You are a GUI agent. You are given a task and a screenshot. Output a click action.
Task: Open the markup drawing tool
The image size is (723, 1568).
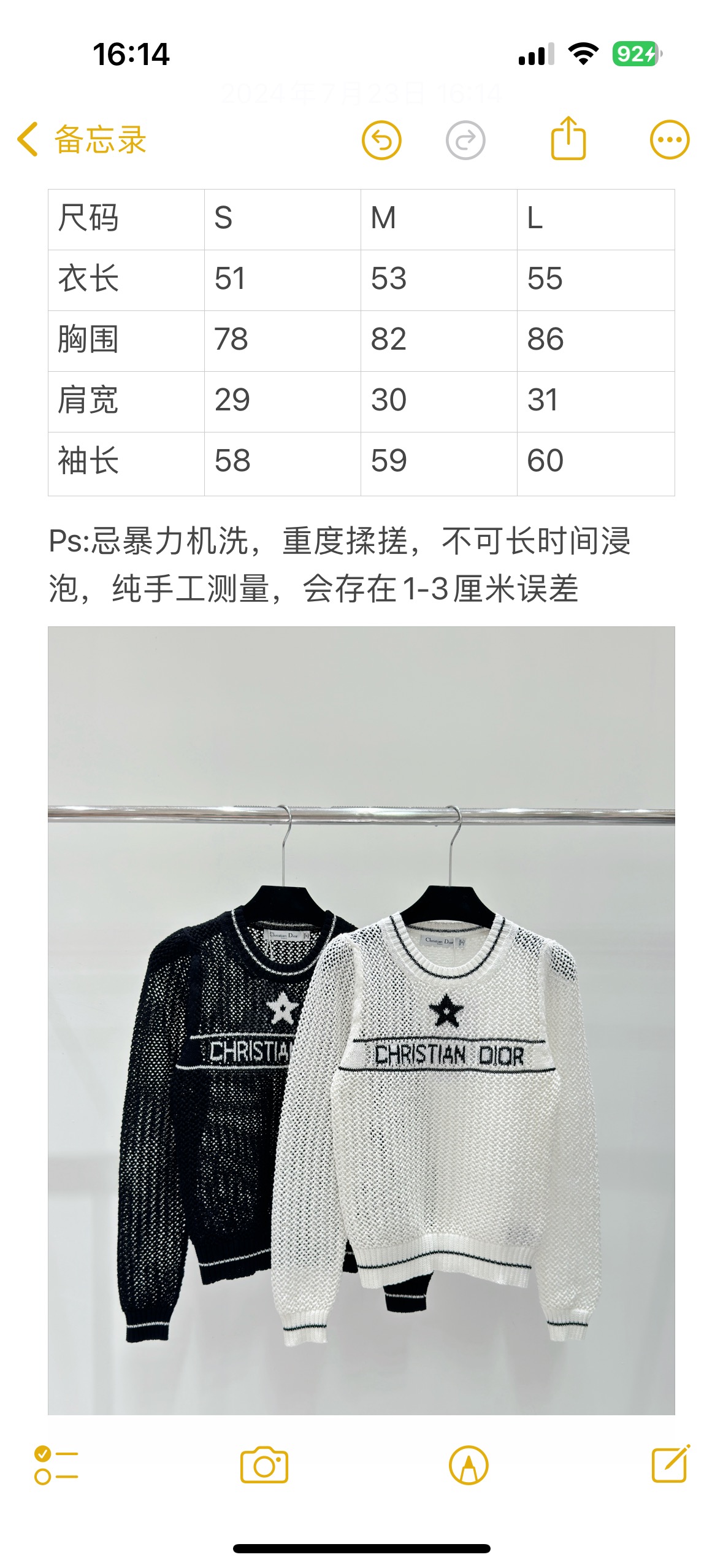tap(469, 1465)
